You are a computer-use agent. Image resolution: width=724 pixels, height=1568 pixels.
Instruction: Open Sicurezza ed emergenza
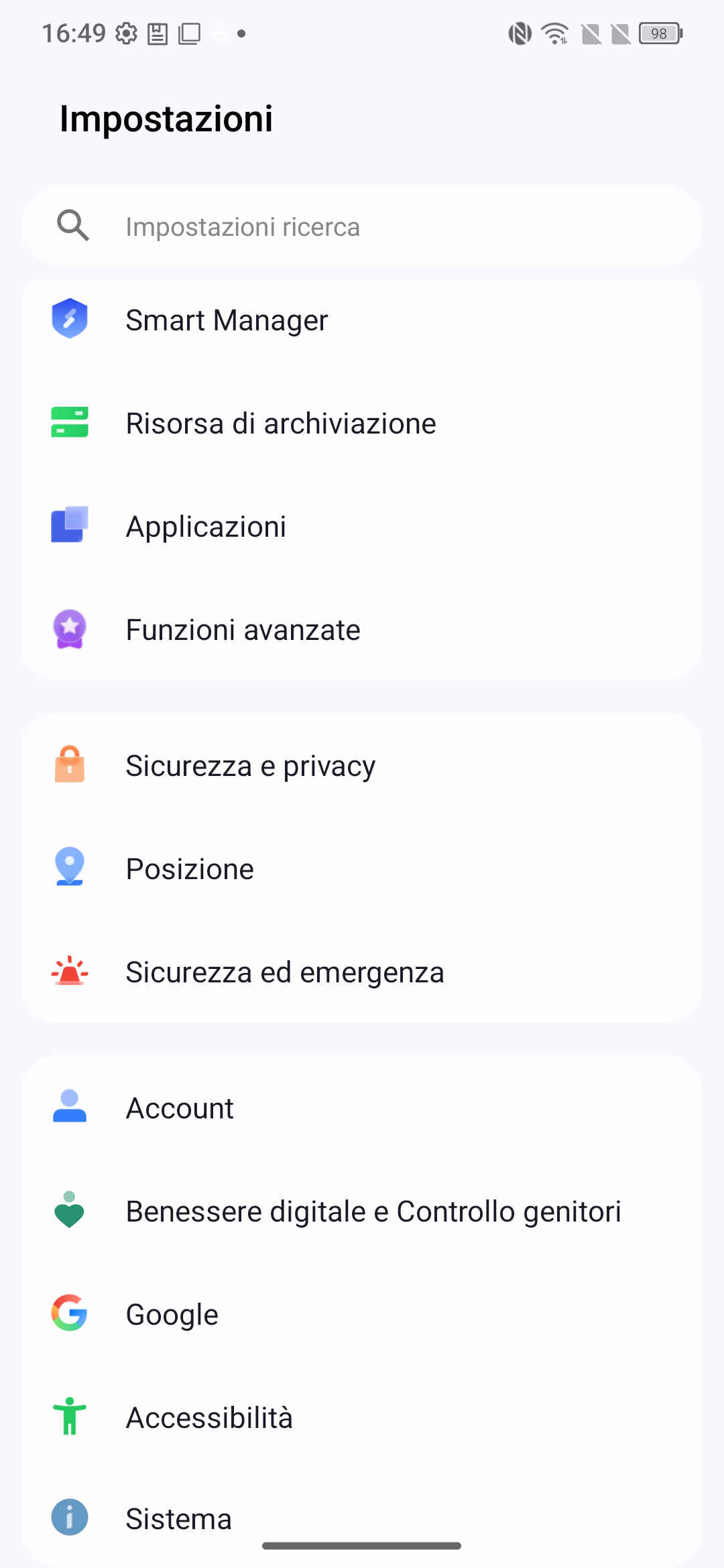tap(362, 972)
